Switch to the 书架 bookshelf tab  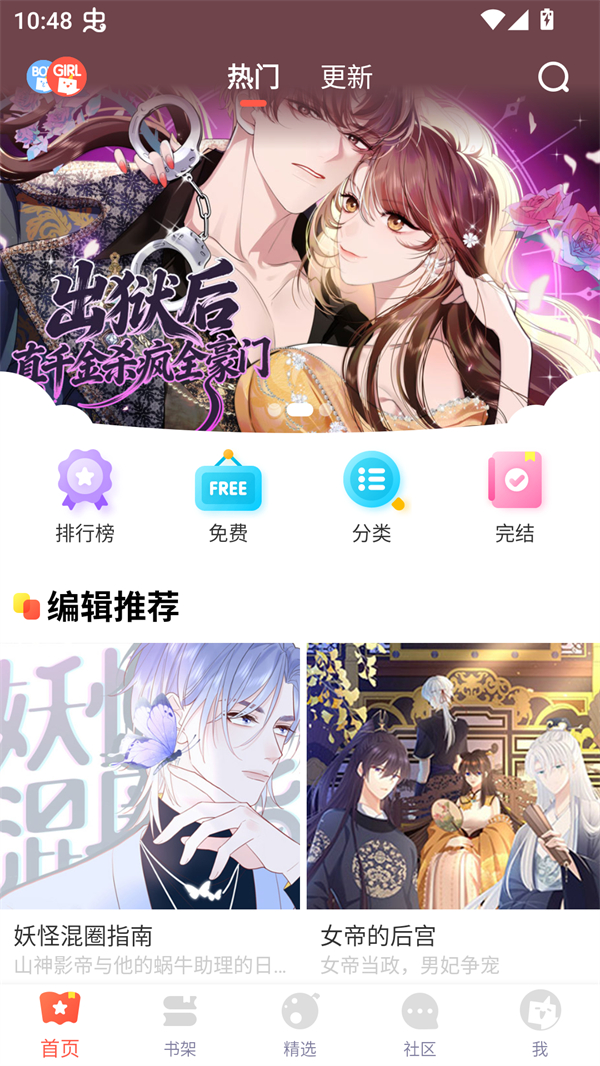pyautogui.click(x=180, y=1025)
